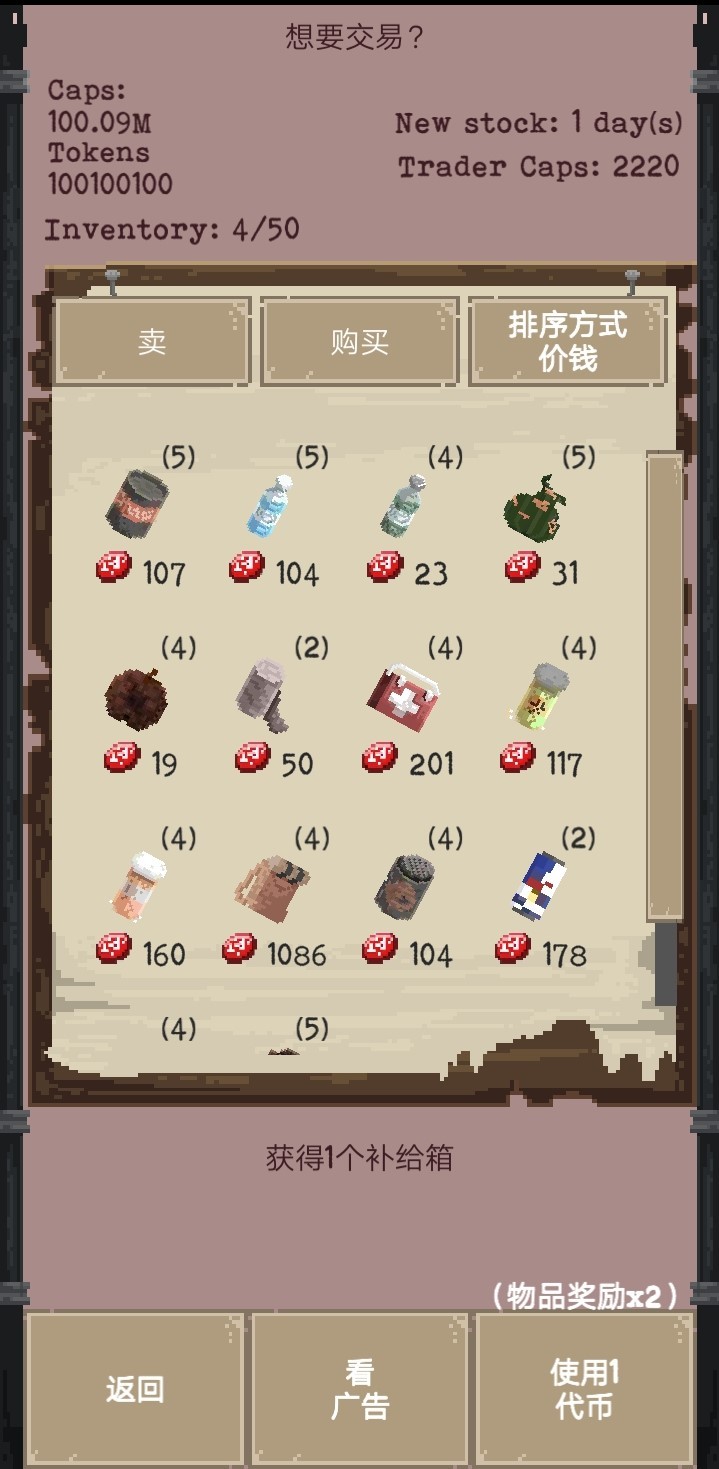Pick the gray bottle priced 23
Viewport: 719px width, 1469px height.
coord(404,505)
